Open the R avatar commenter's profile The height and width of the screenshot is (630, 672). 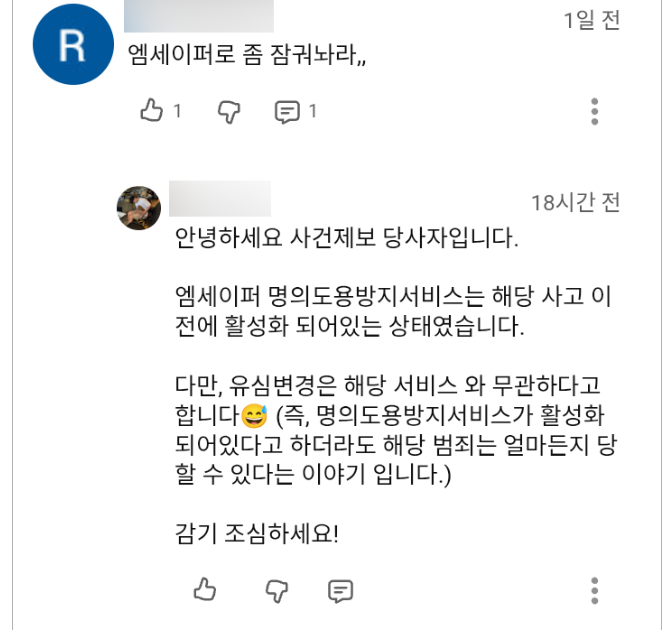74,45
